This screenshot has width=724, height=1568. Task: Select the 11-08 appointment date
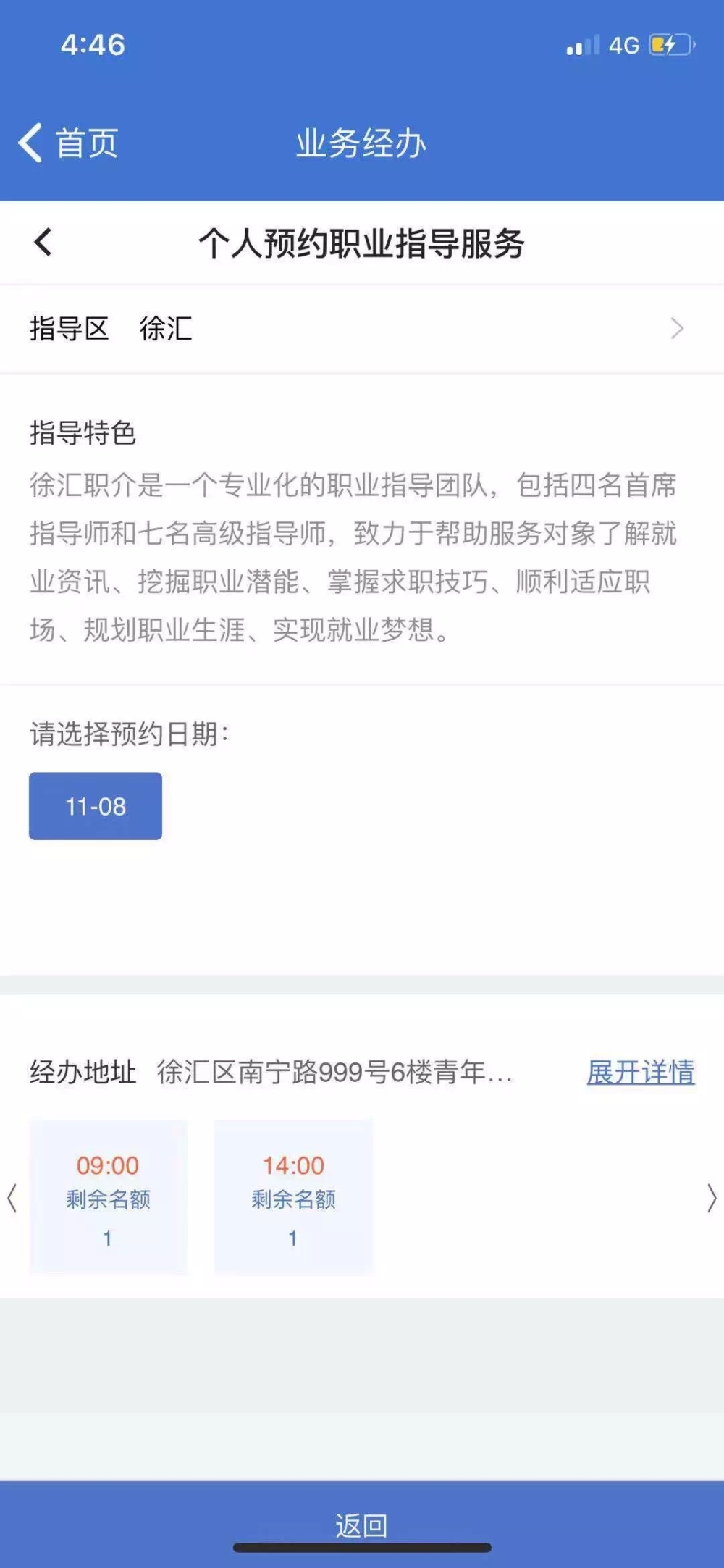[x=96, y=806]
